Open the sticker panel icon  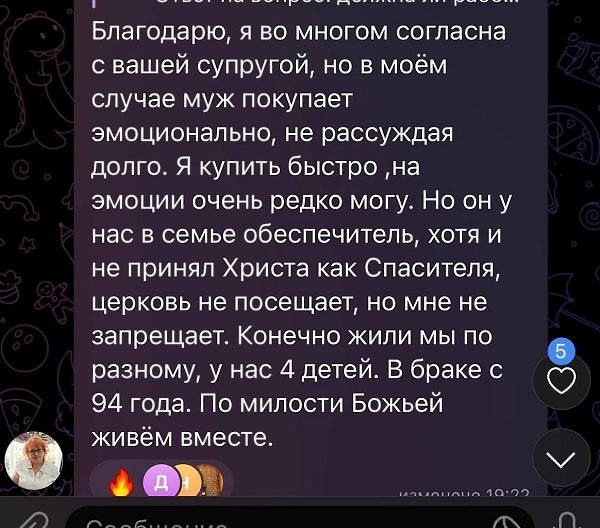(507, 519)
